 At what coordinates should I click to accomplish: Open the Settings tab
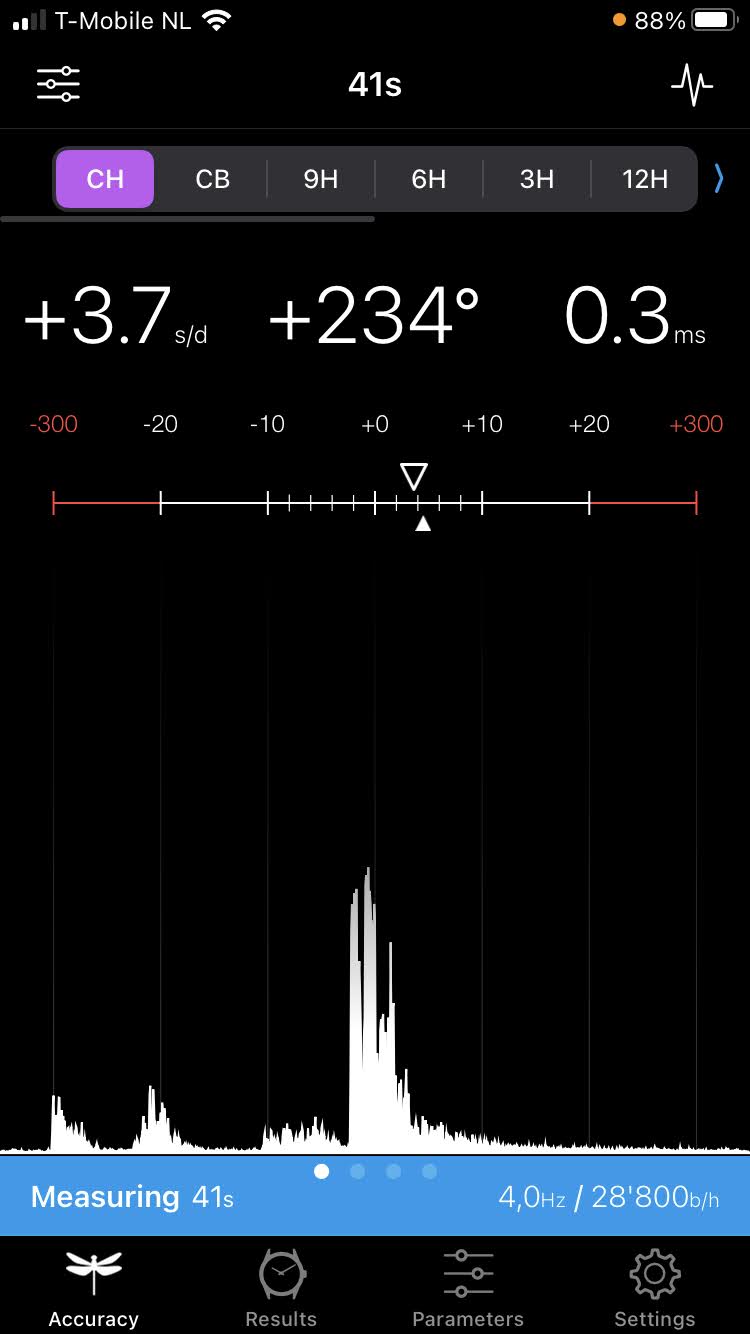click(655, 1289)
